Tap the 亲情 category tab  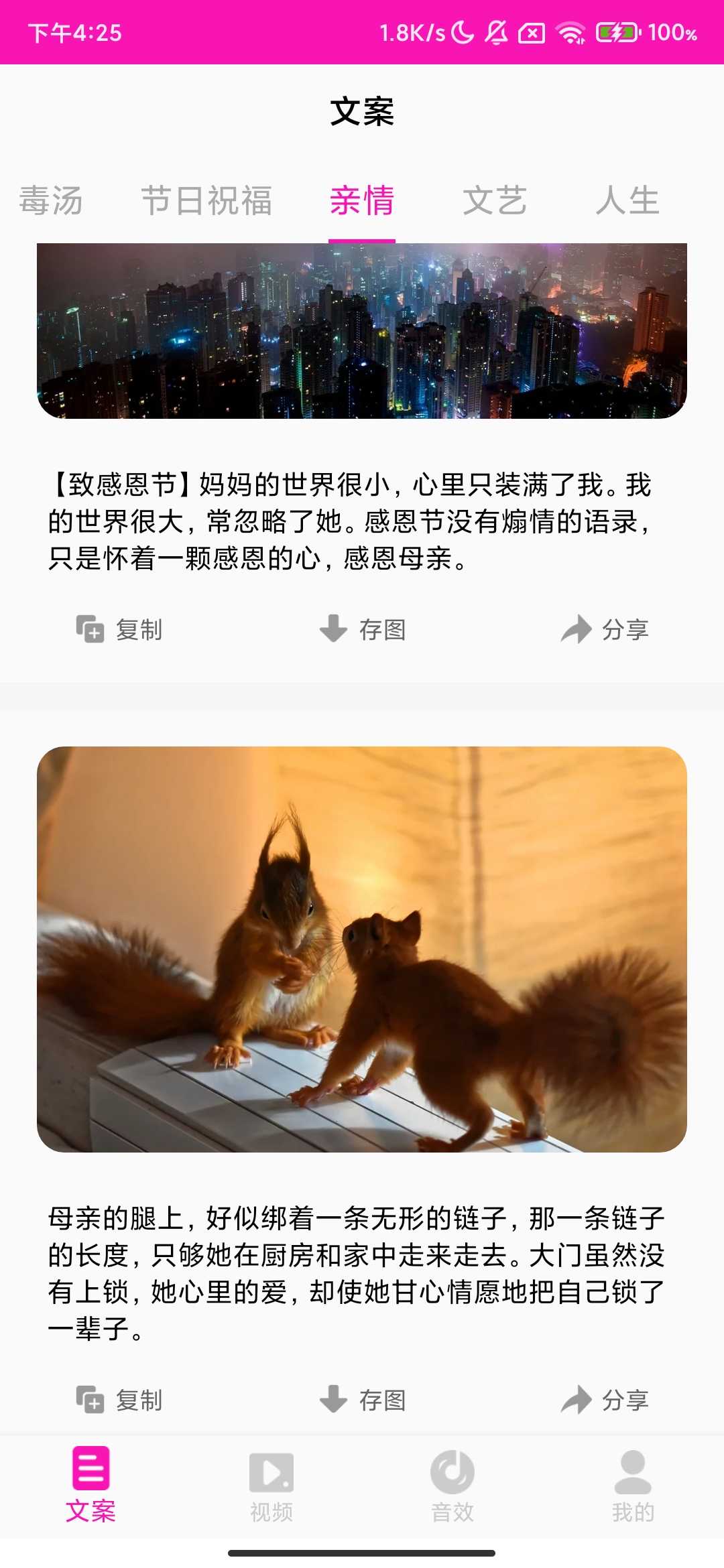point(362,201)
